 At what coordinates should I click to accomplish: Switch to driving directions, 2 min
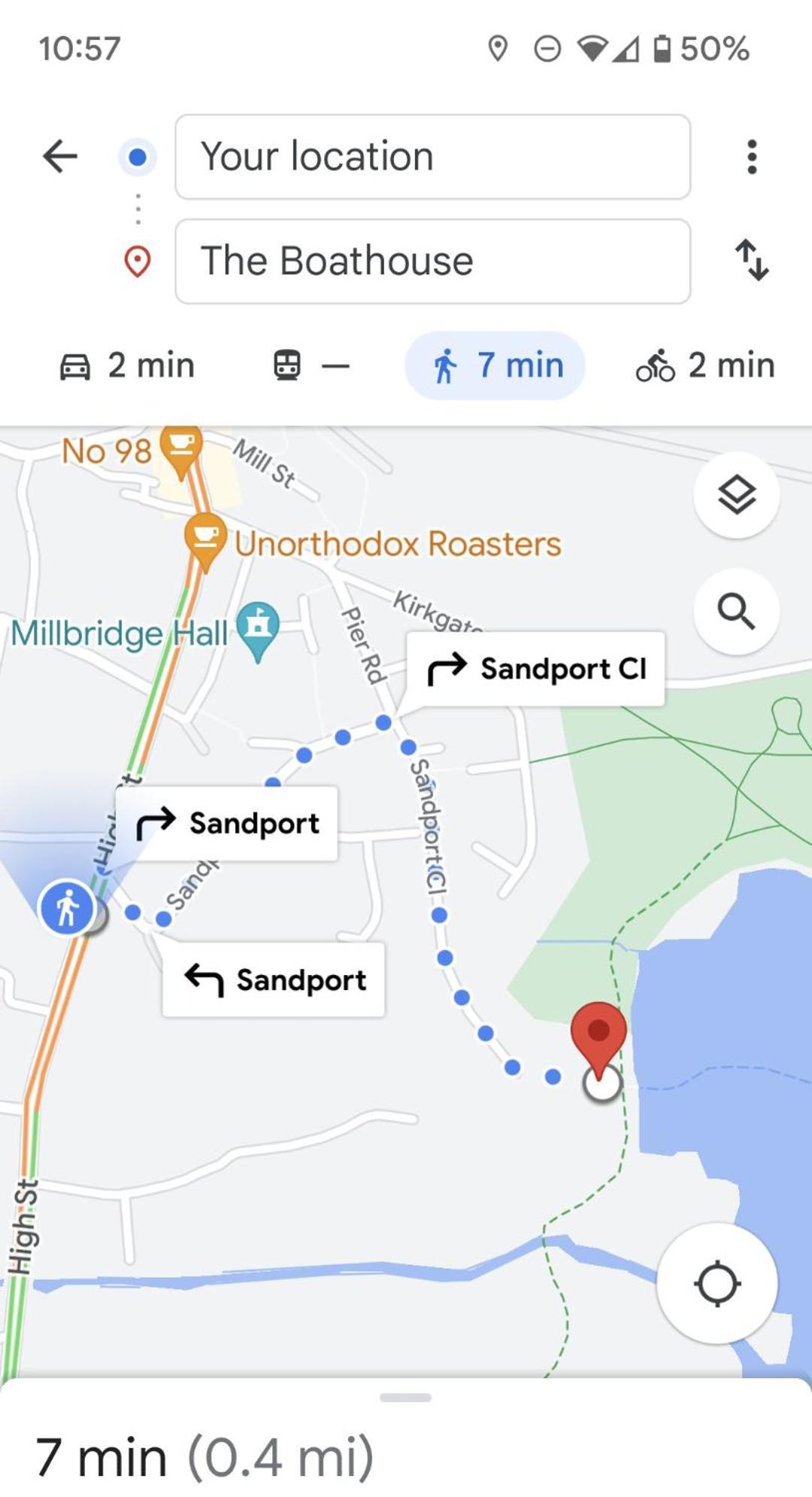click(128, 366)
